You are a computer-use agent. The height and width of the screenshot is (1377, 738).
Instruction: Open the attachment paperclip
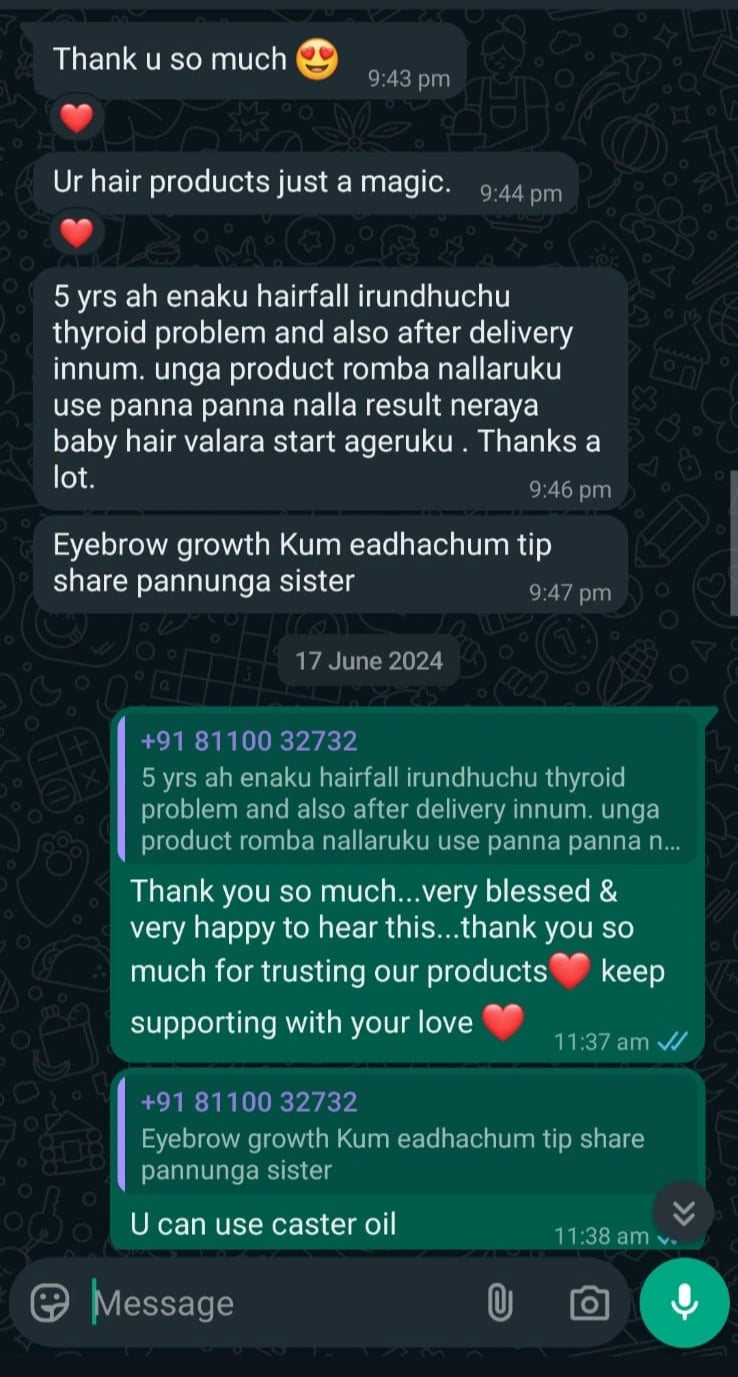pos(499,1303)
